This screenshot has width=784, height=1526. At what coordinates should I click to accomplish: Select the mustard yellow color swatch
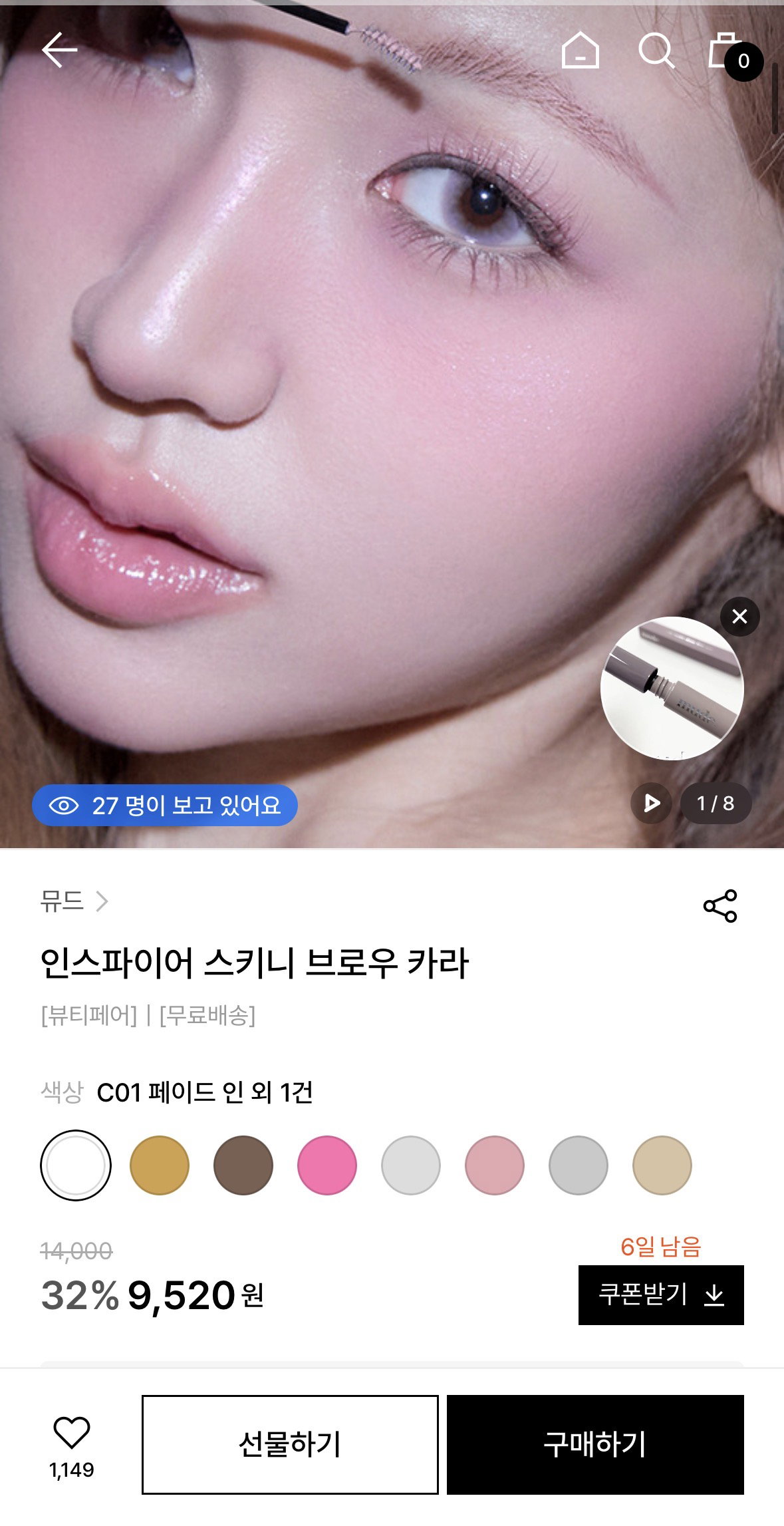point(160,1165)
